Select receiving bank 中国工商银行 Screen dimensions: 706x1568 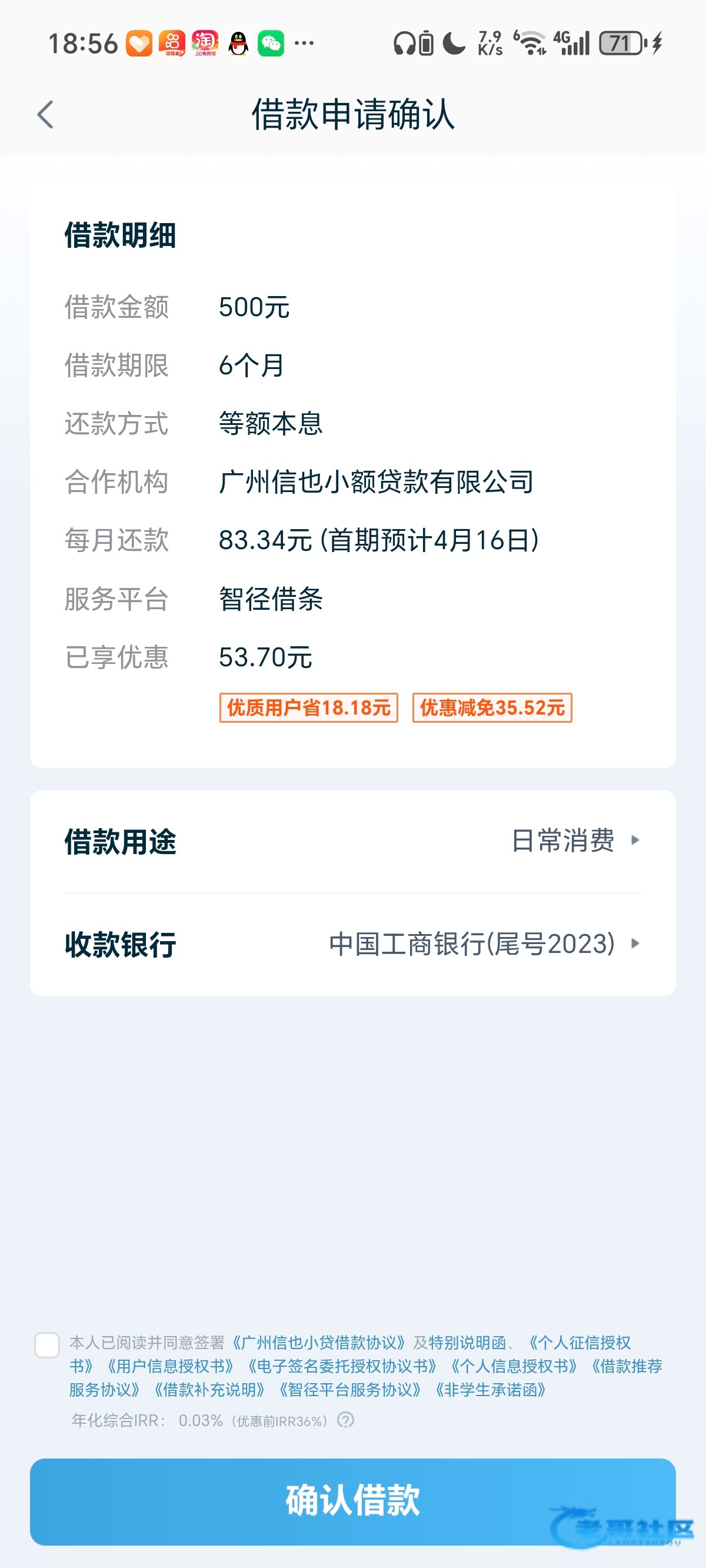pos(484,944)
